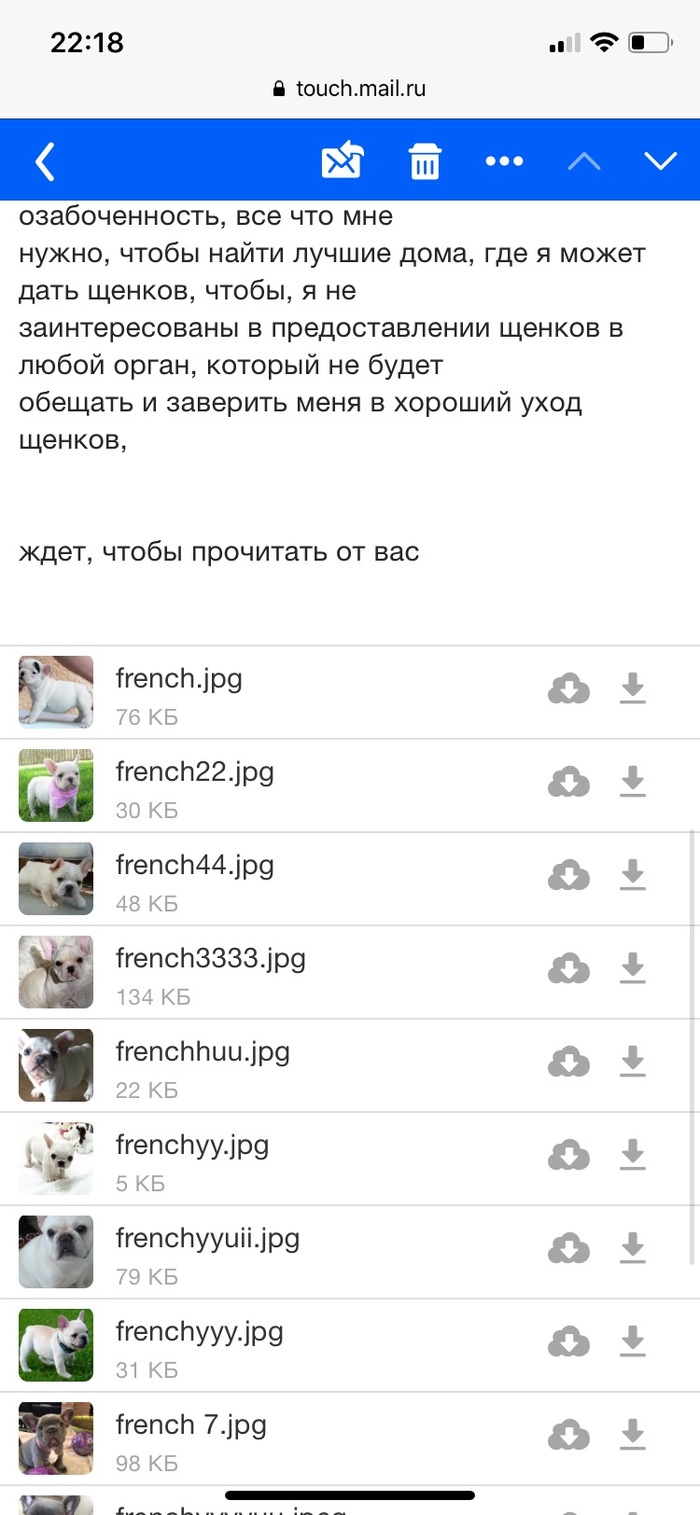Download frenchyyuii.jpg attachment
The image size is (700, 1515).
click(632, 1248)
